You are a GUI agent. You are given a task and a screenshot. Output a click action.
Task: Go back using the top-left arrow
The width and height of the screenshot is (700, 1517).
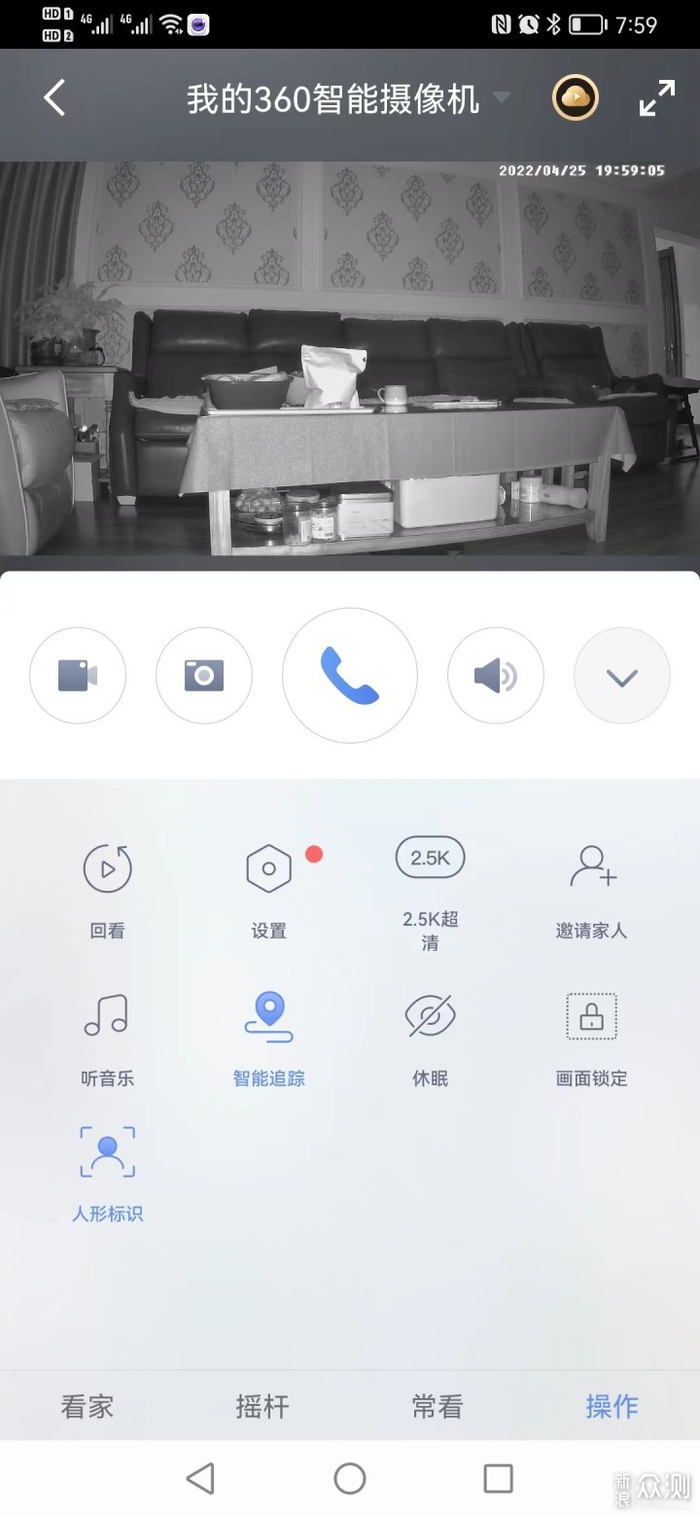pos(55,99)
